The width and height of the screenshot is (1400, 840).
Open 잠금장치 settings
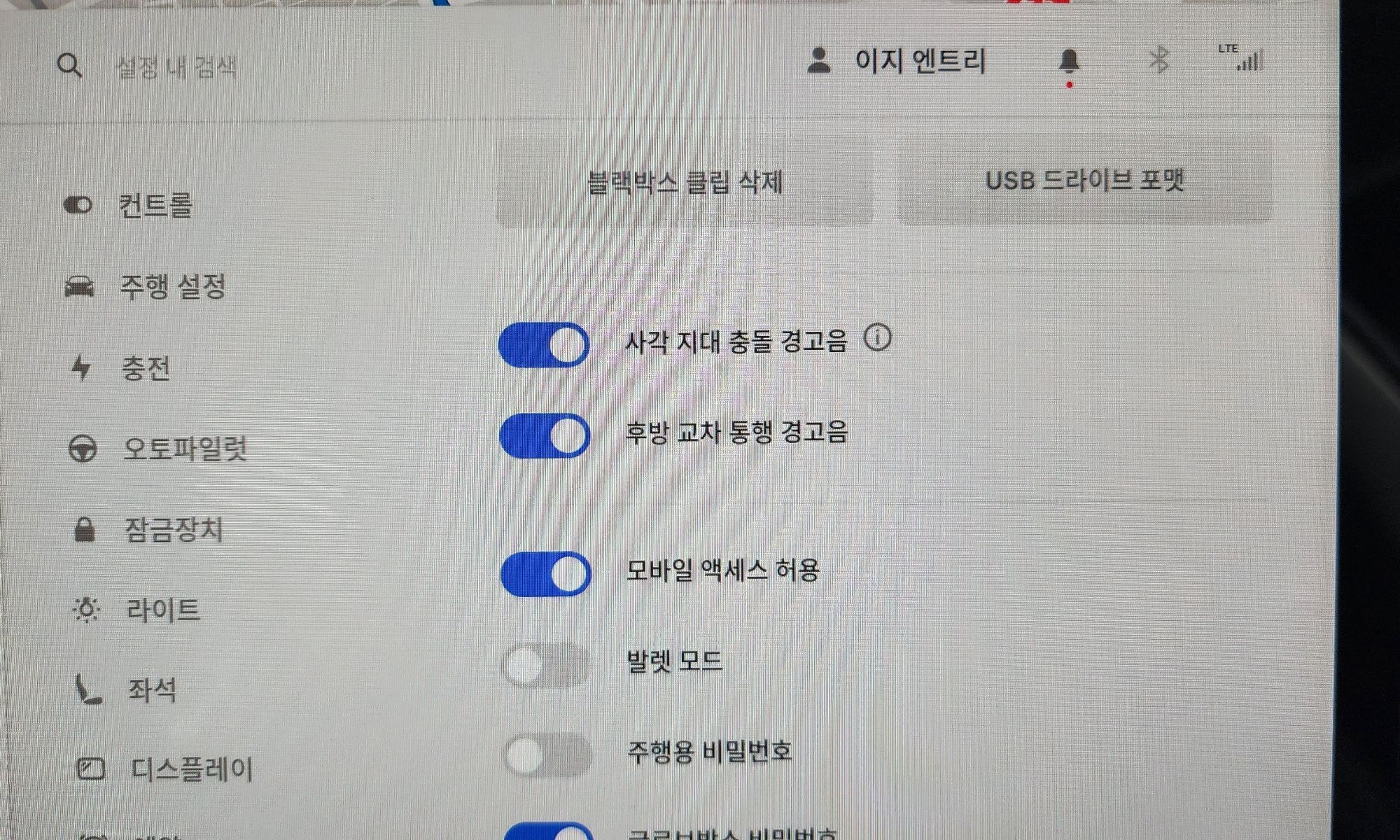[x=174, y=530]
